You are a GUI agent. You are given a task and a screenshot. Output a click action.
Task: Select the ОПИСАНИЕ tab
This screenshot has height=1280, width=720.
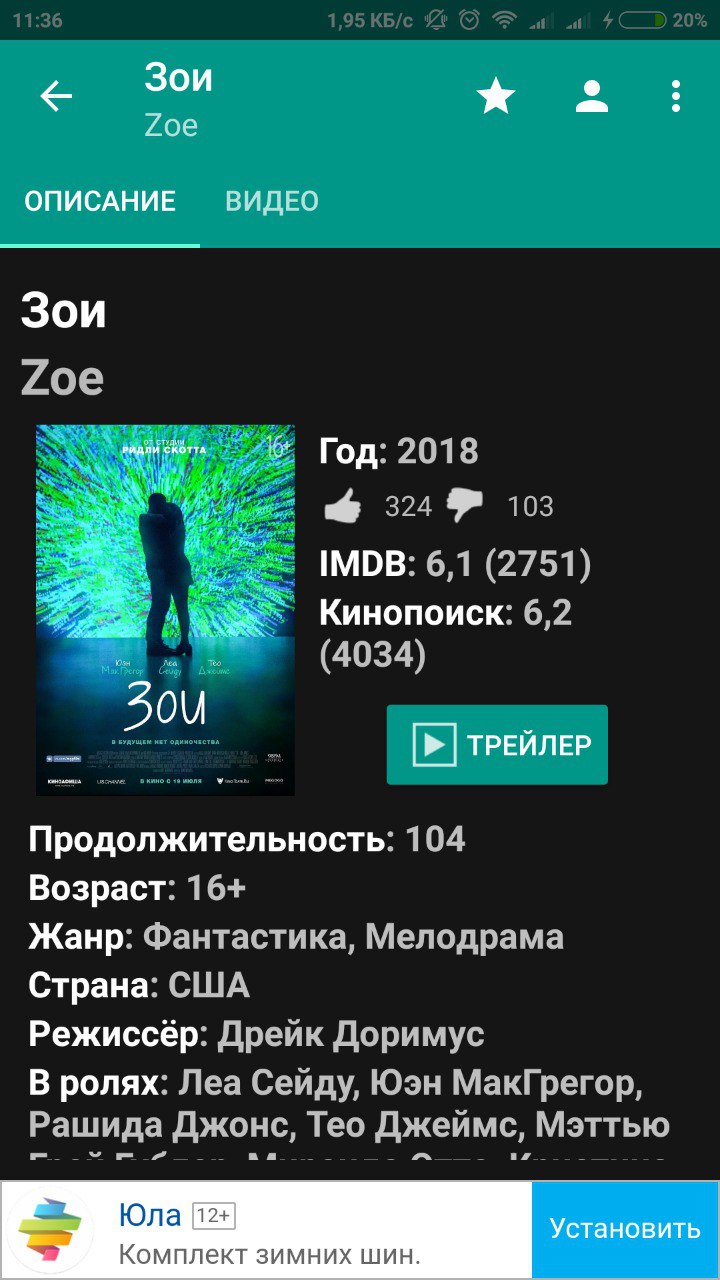(100, 201)
